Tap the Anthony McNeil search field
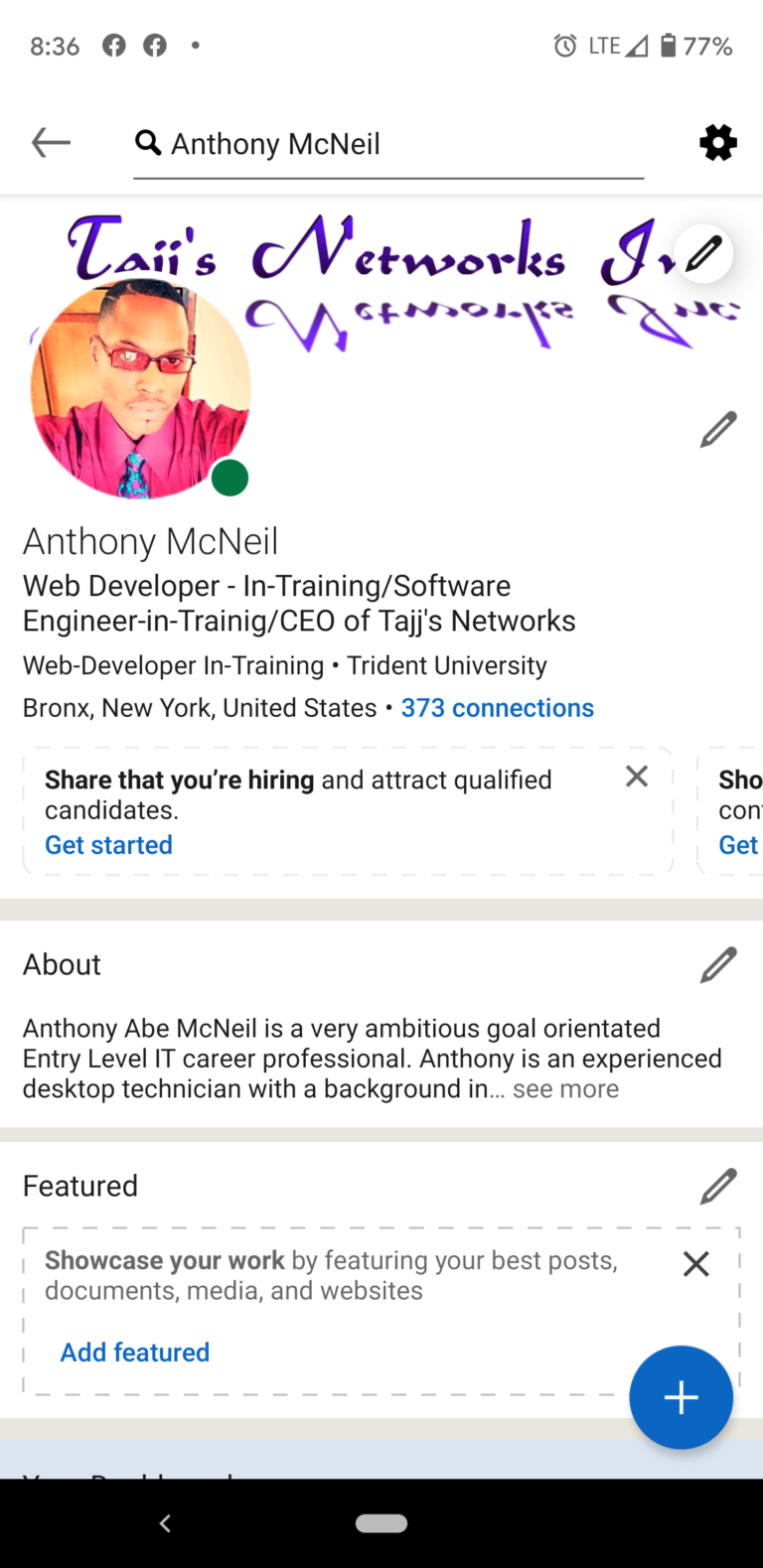This screenshot has height=1568, width=763. pos(388,144)
